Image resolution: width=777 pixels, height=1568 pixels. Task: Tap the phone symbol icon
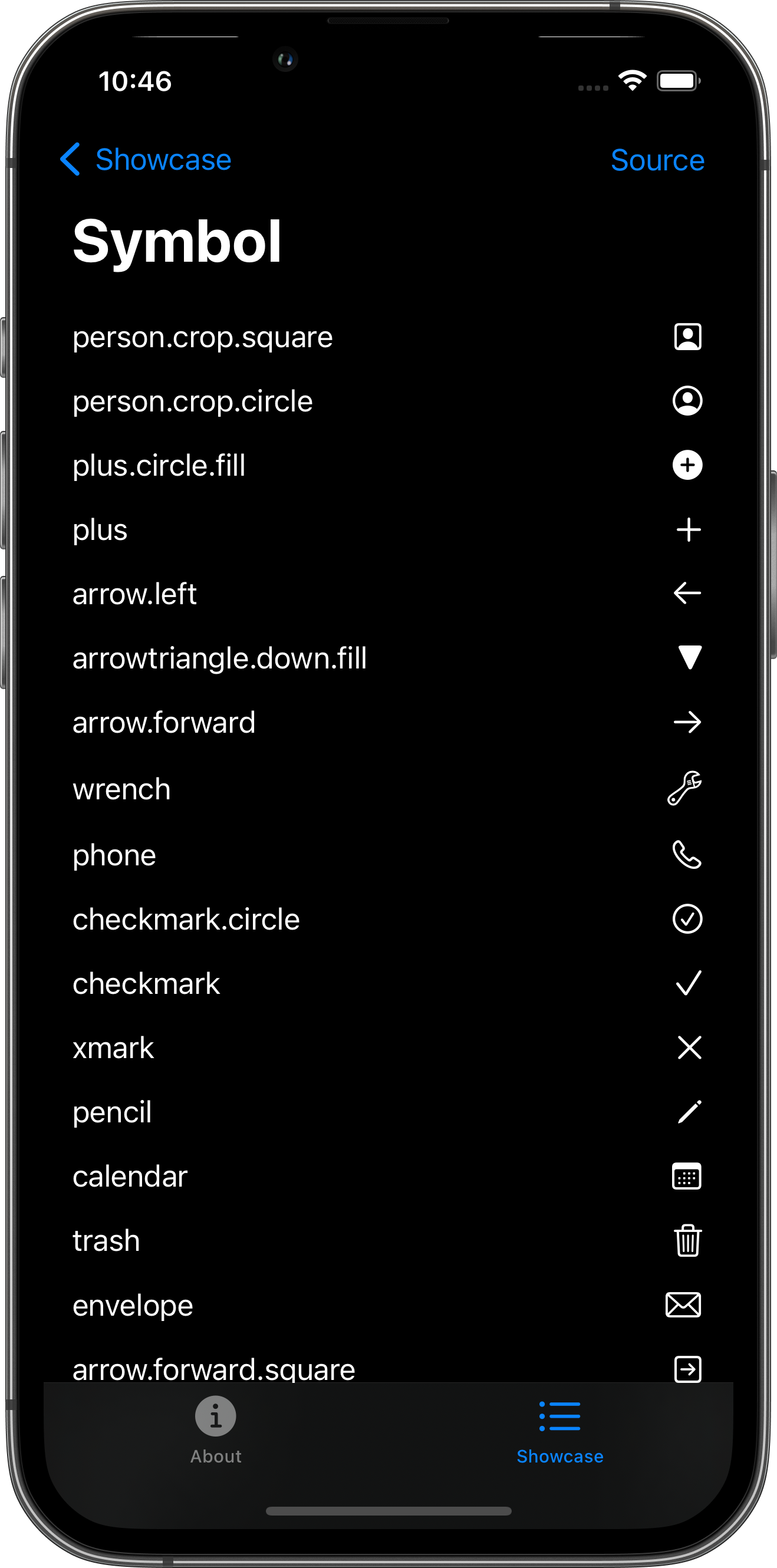click(x=687, y=855)
